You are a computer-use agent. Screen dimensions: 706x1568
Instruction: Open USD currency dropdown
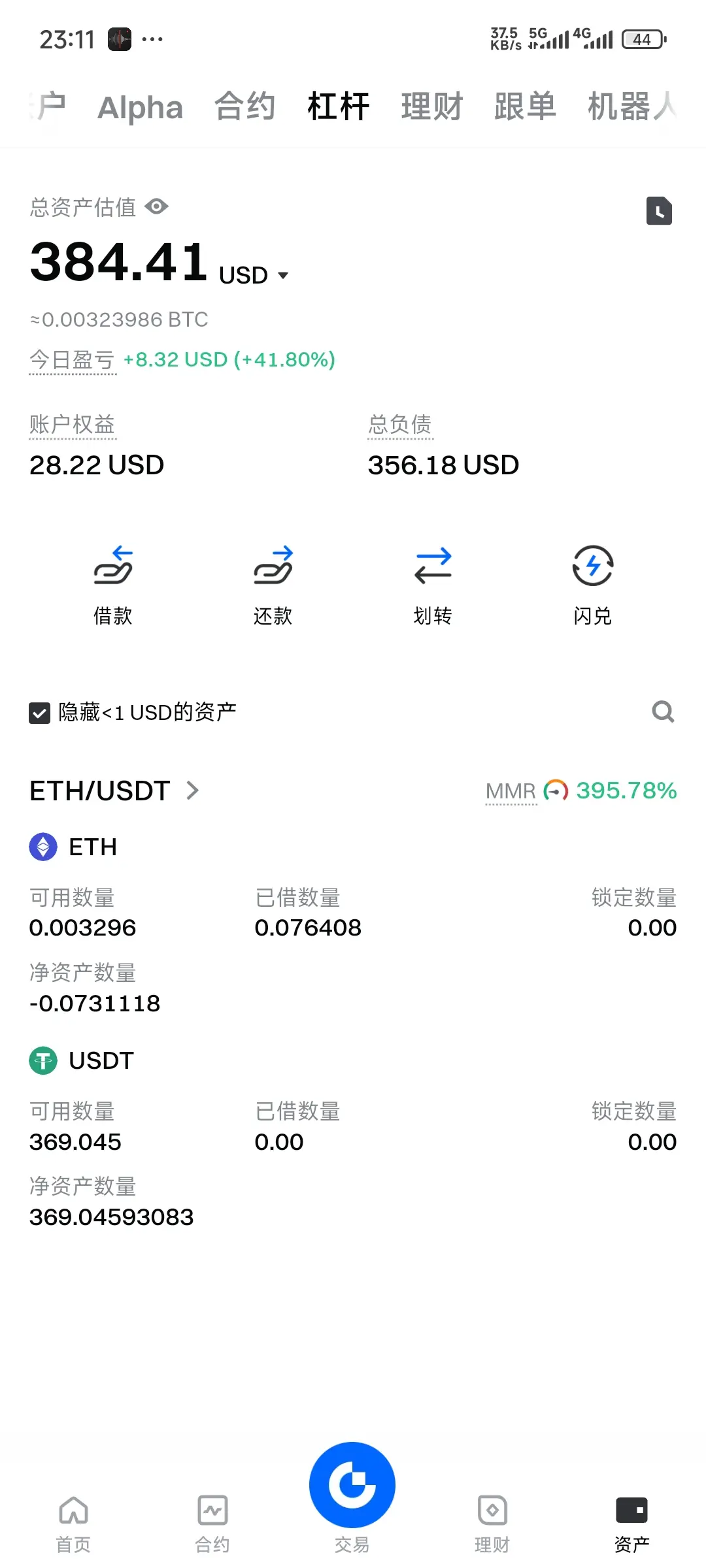(282, 275)
